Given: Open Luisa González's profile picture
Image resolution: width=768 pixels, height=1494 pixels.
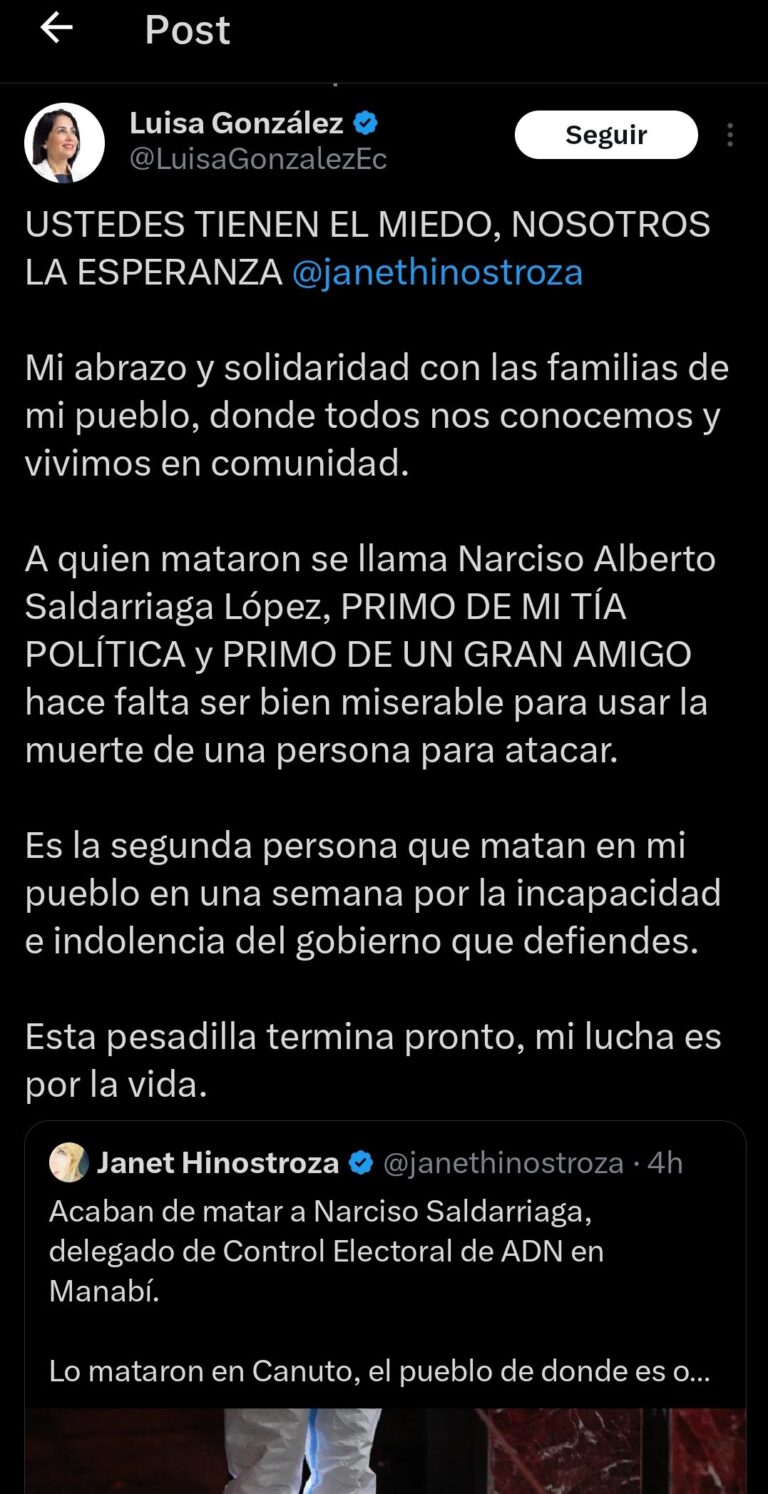Looking at the screenshot, I should pyautogui.click(x=65, y=143).
